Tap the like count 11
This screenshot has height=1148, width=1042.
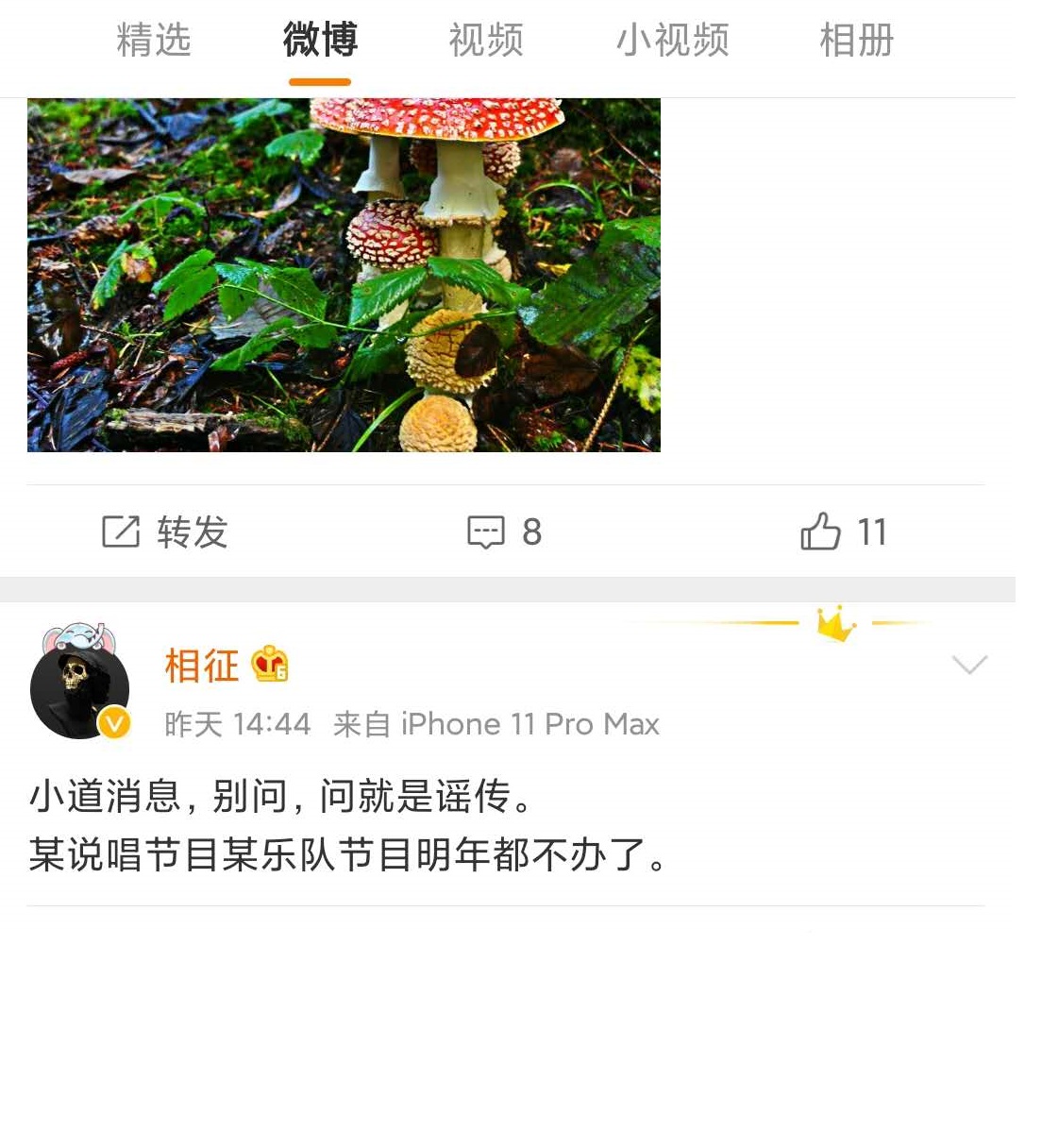coord(873,532)
